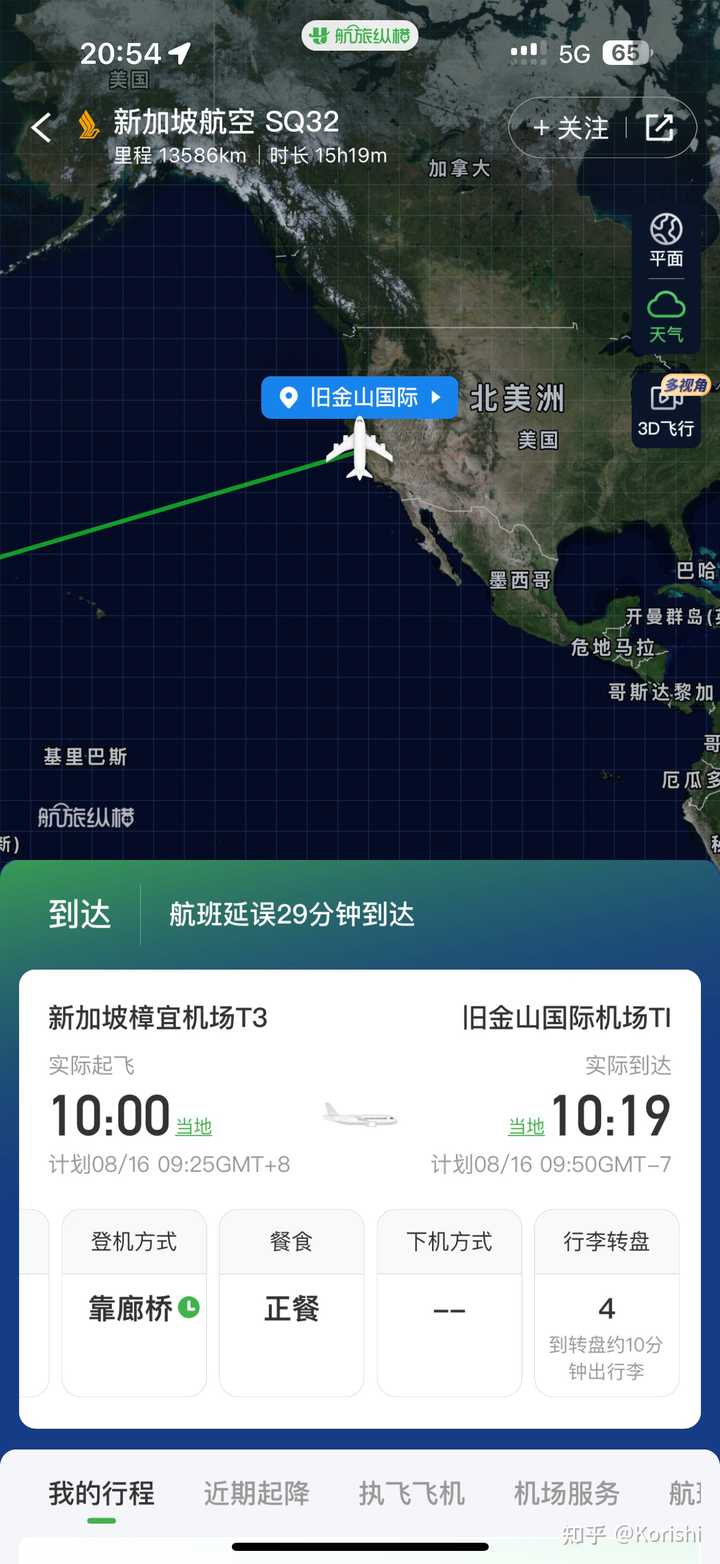
Task: Follow flight SQ32 with 关注 button
Action: 571,128
